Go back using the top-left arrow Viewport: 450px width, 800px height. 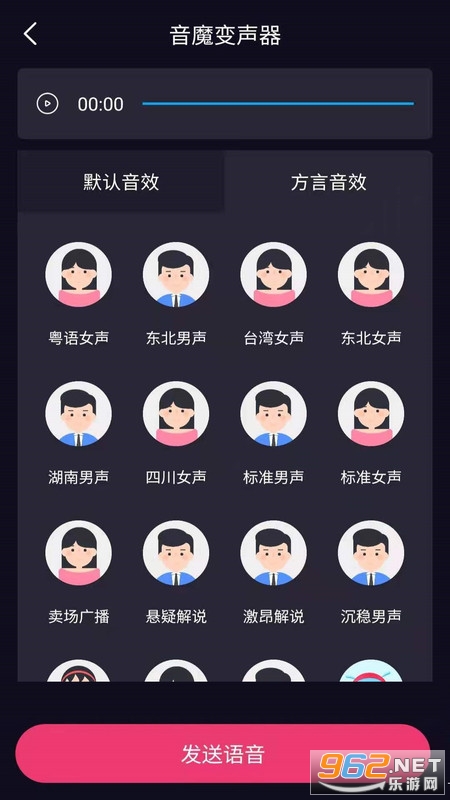30,34
